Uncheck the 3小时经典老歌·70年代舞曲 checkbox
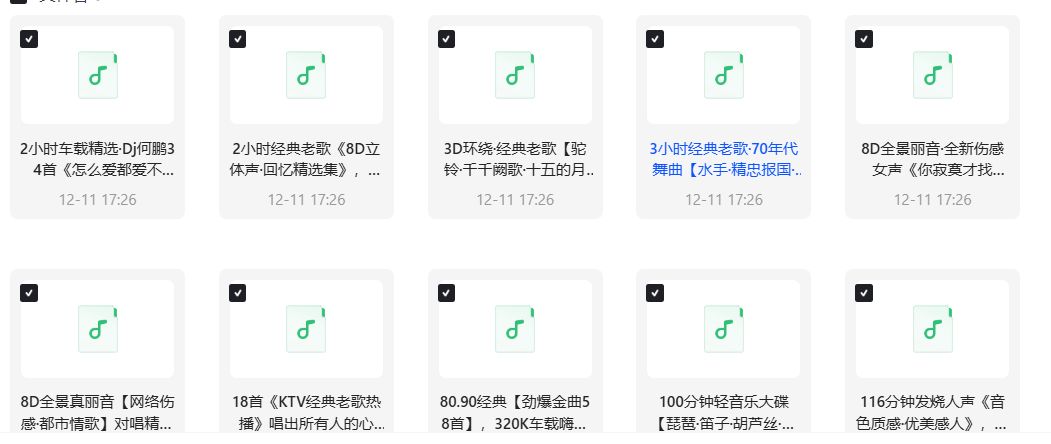Screen dimensions: 1051x444 (655, 39)
